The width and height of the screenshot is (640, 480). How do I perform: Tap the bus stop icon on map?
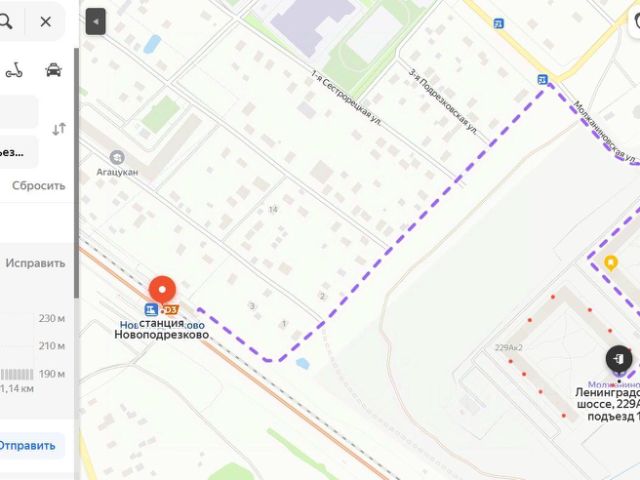[x=543, y=79]
